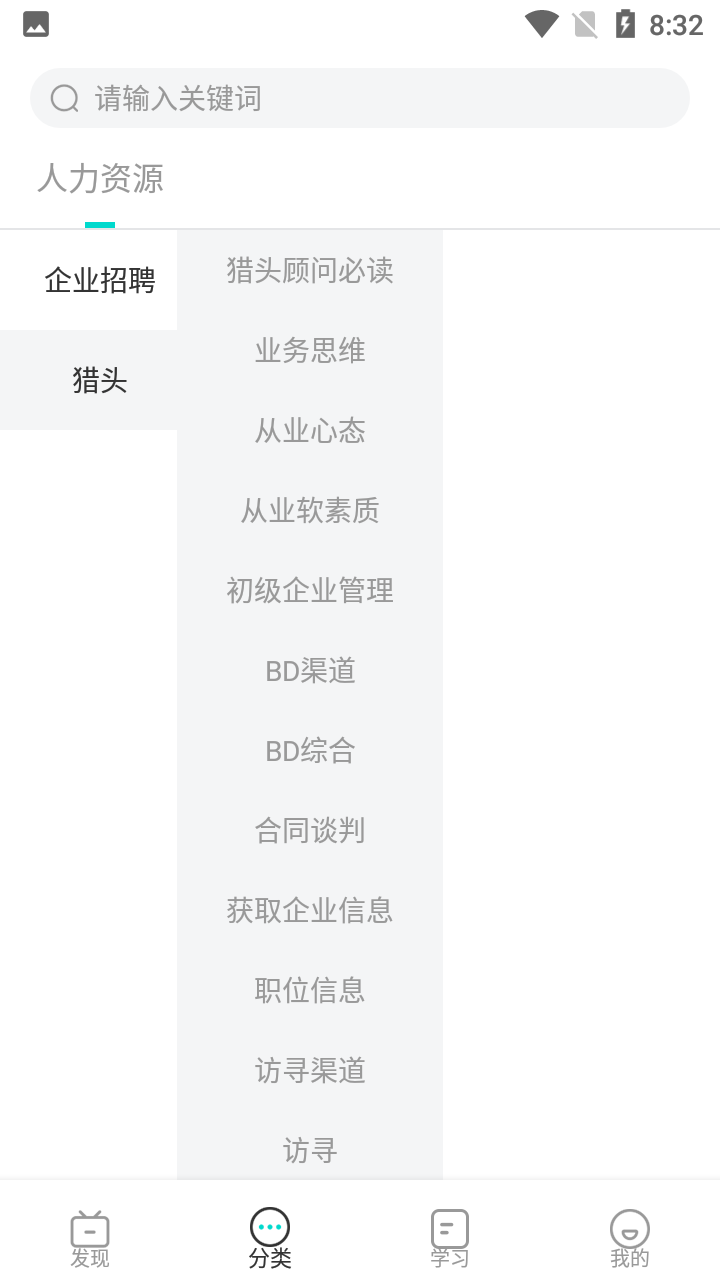Open 获取企业信息 subcategory
This screenshot has width=720, height=1280.
pyautogui.click(x=310, y=910)
